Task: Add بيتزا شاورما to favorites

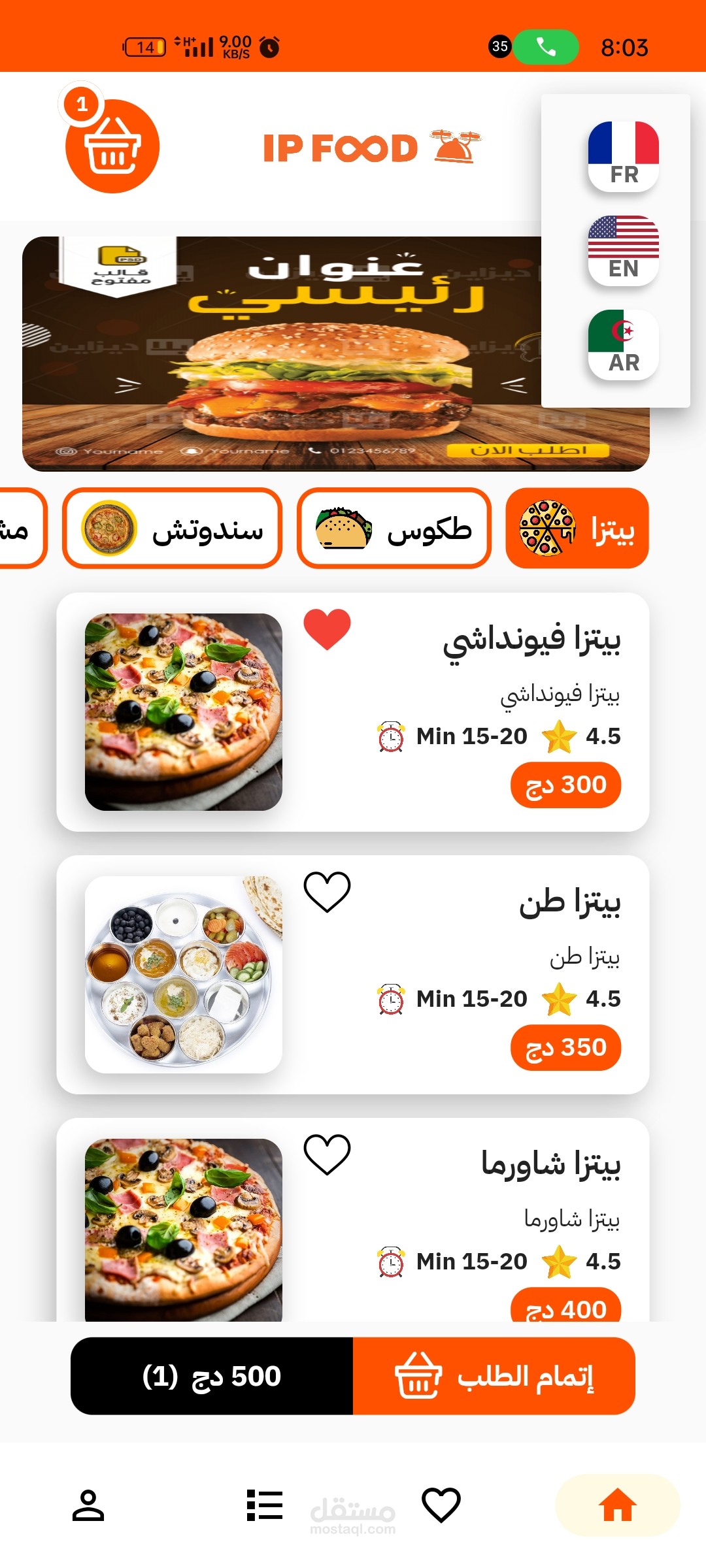Action: coord(328,1154)
